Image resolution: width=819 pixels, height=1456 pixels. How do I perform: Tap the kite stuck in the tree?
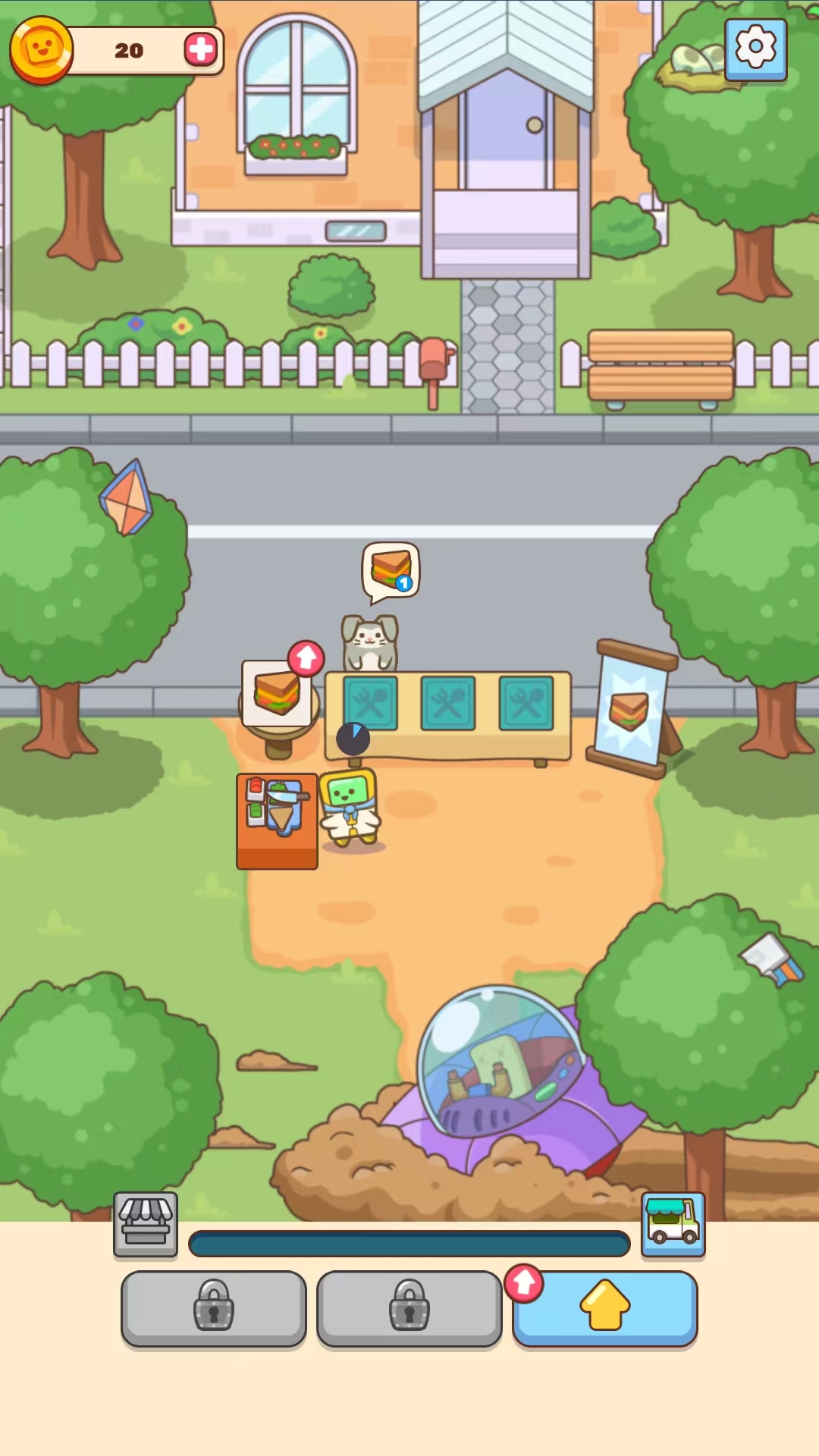click(127, 498)
